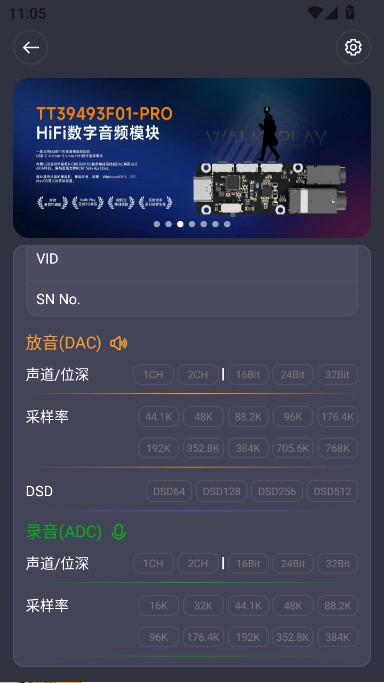Viewport: 384px width, 683px height.
Task: Go back using the arrow button
Action: [x=30, y=47]
